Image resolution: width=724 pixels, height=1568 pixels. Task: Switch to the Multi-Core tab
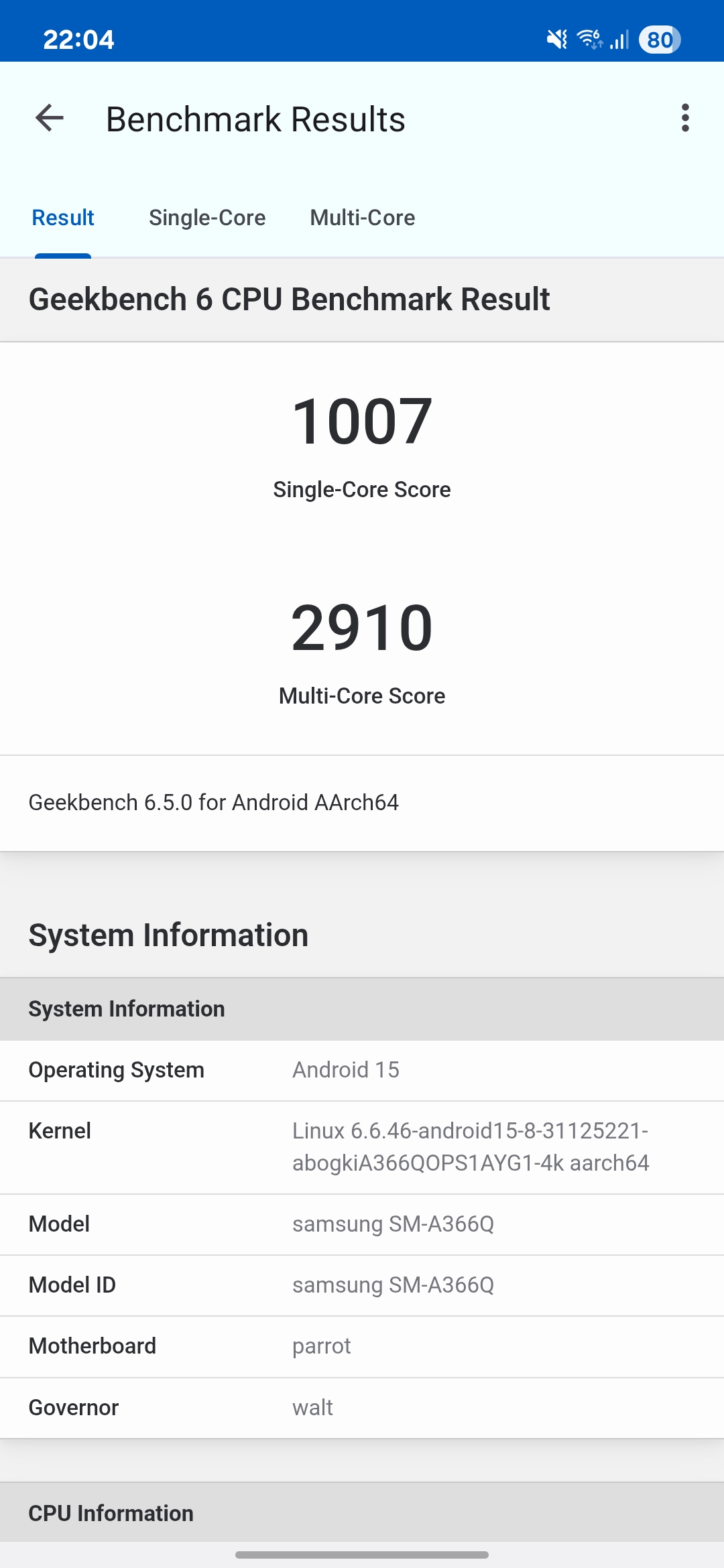click(362, 218)
